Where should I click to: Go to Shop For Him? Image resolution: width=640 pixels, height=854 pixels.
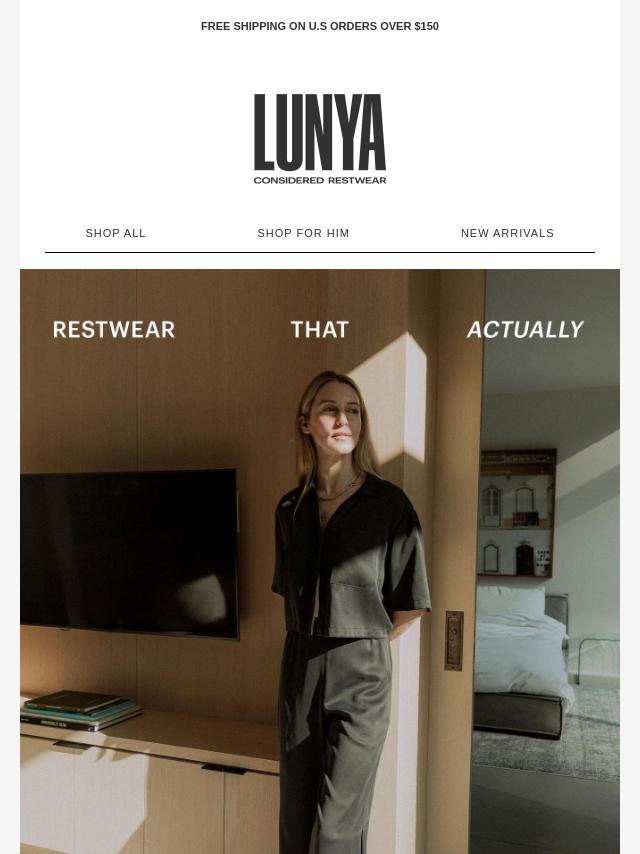[x=303, y=233]
